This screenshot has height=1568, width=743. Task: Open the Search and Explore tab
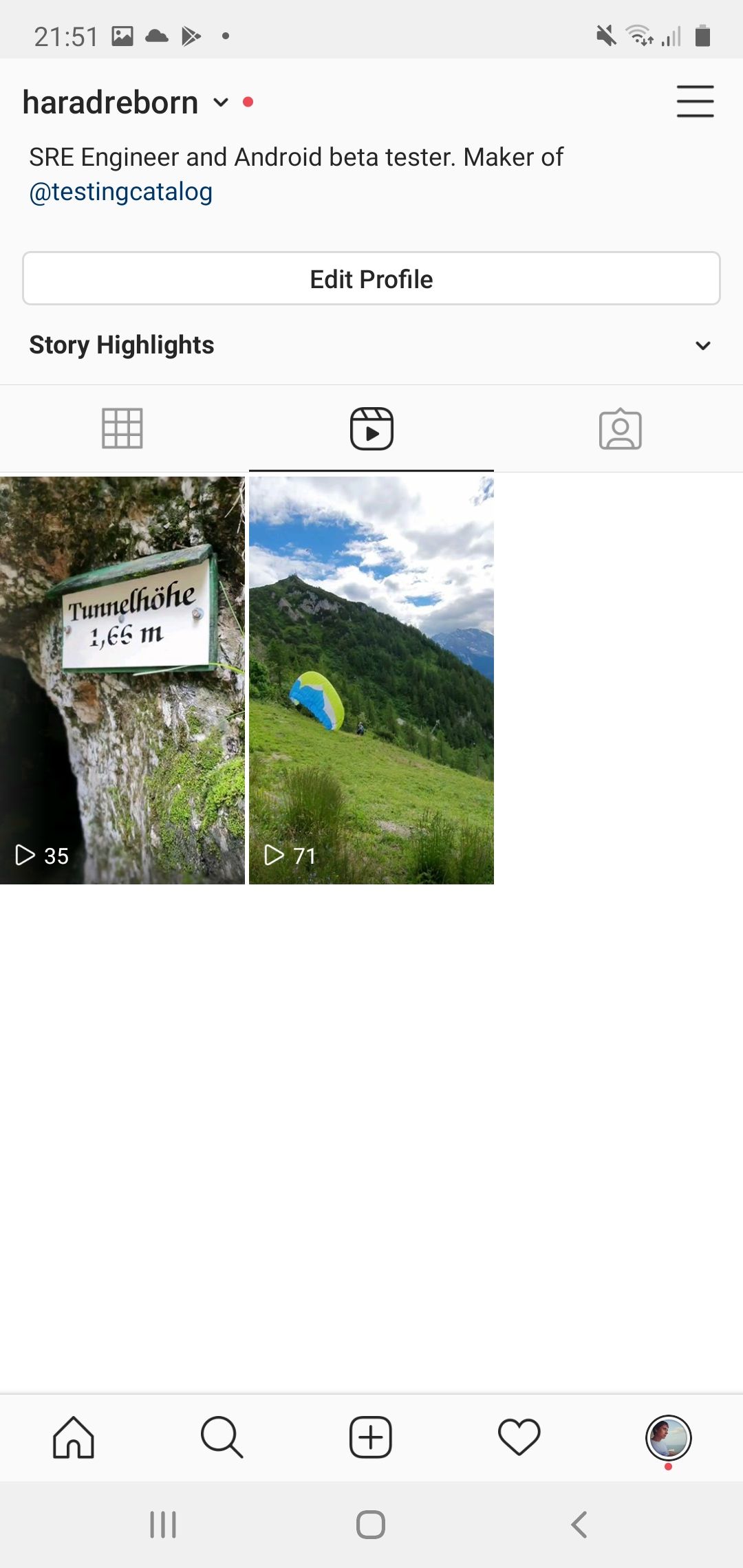(x=222, y=1437)
